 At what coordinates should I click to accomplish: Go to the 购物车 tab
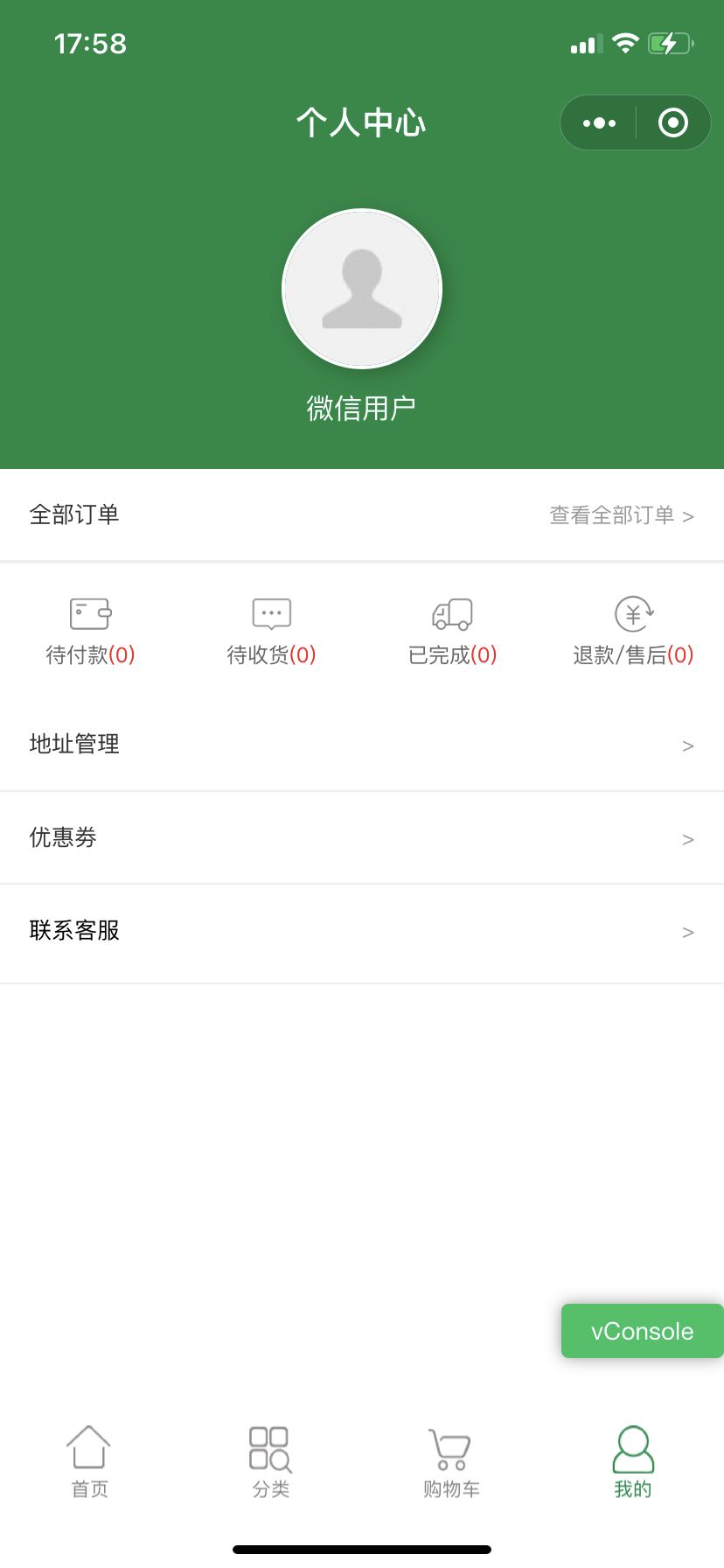tap(451, 1461)
